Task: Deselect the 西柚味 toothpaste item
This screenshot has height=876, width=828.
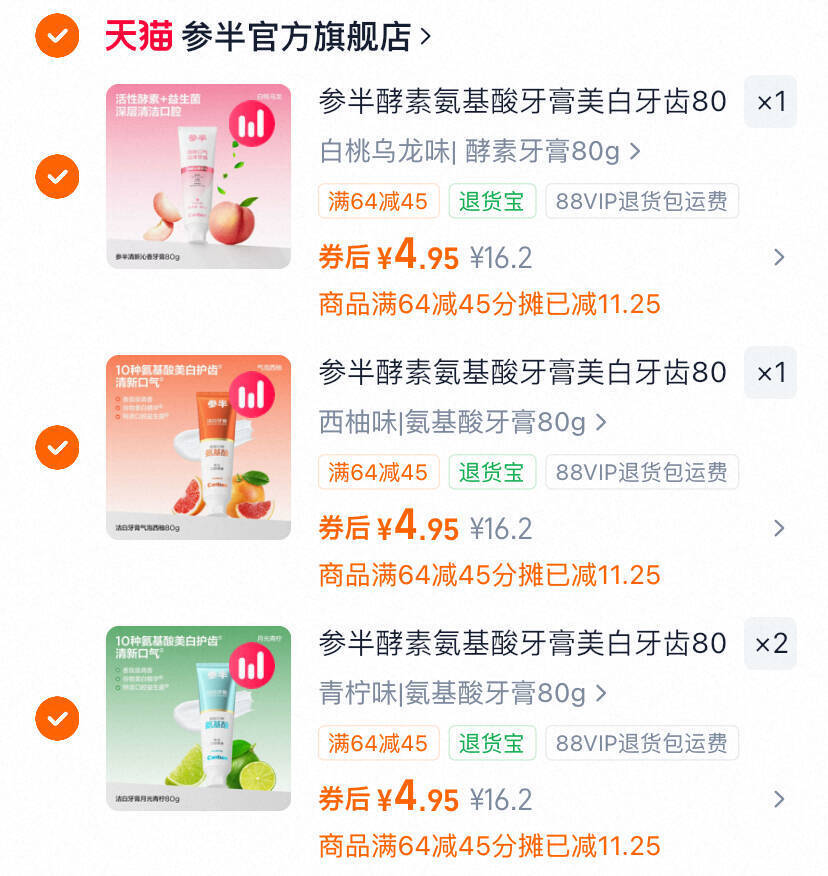Action: [57, 447]
